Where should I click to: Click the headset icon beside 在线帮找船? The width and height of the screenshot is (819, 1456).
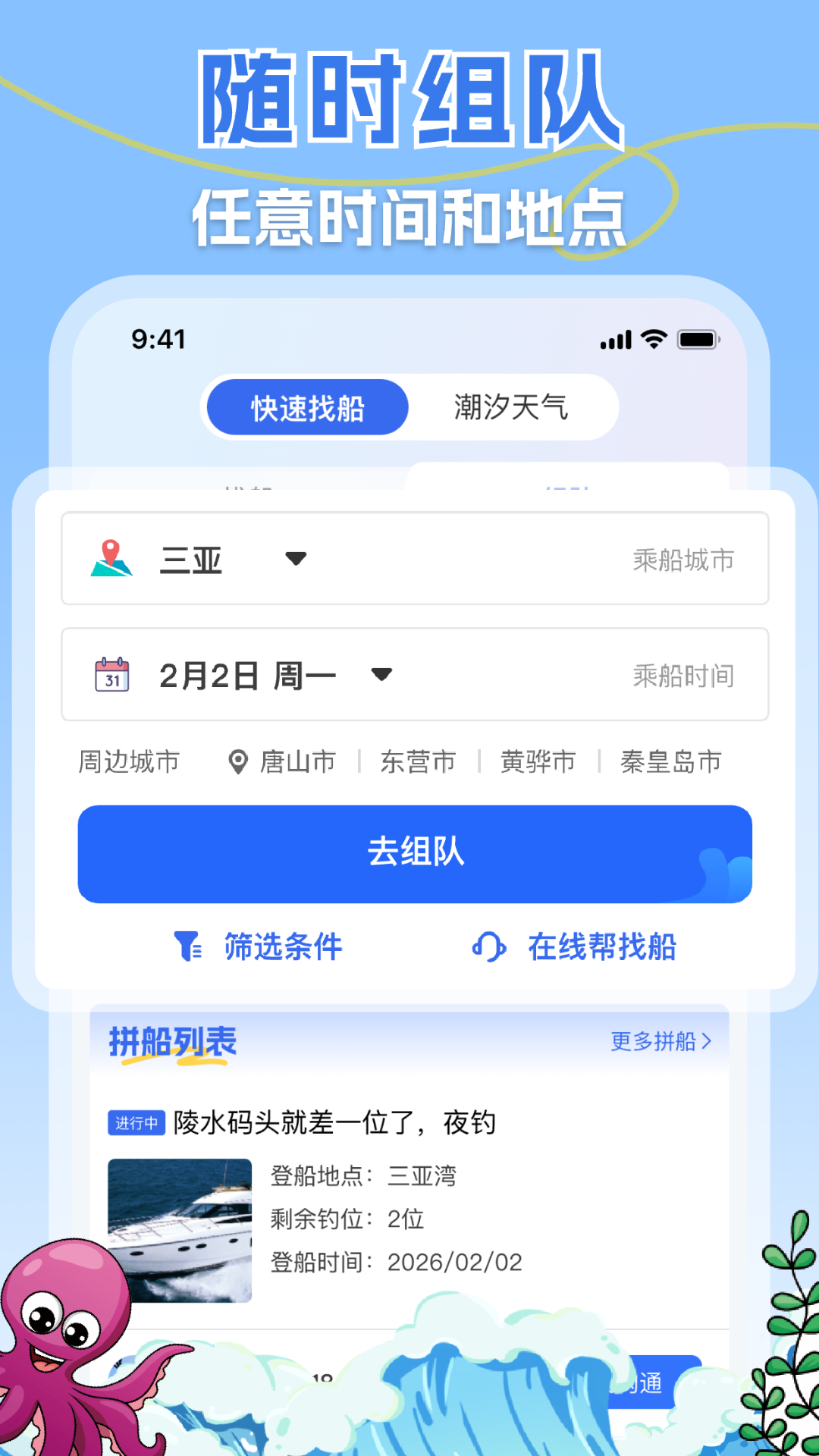(x=488, y=946)
